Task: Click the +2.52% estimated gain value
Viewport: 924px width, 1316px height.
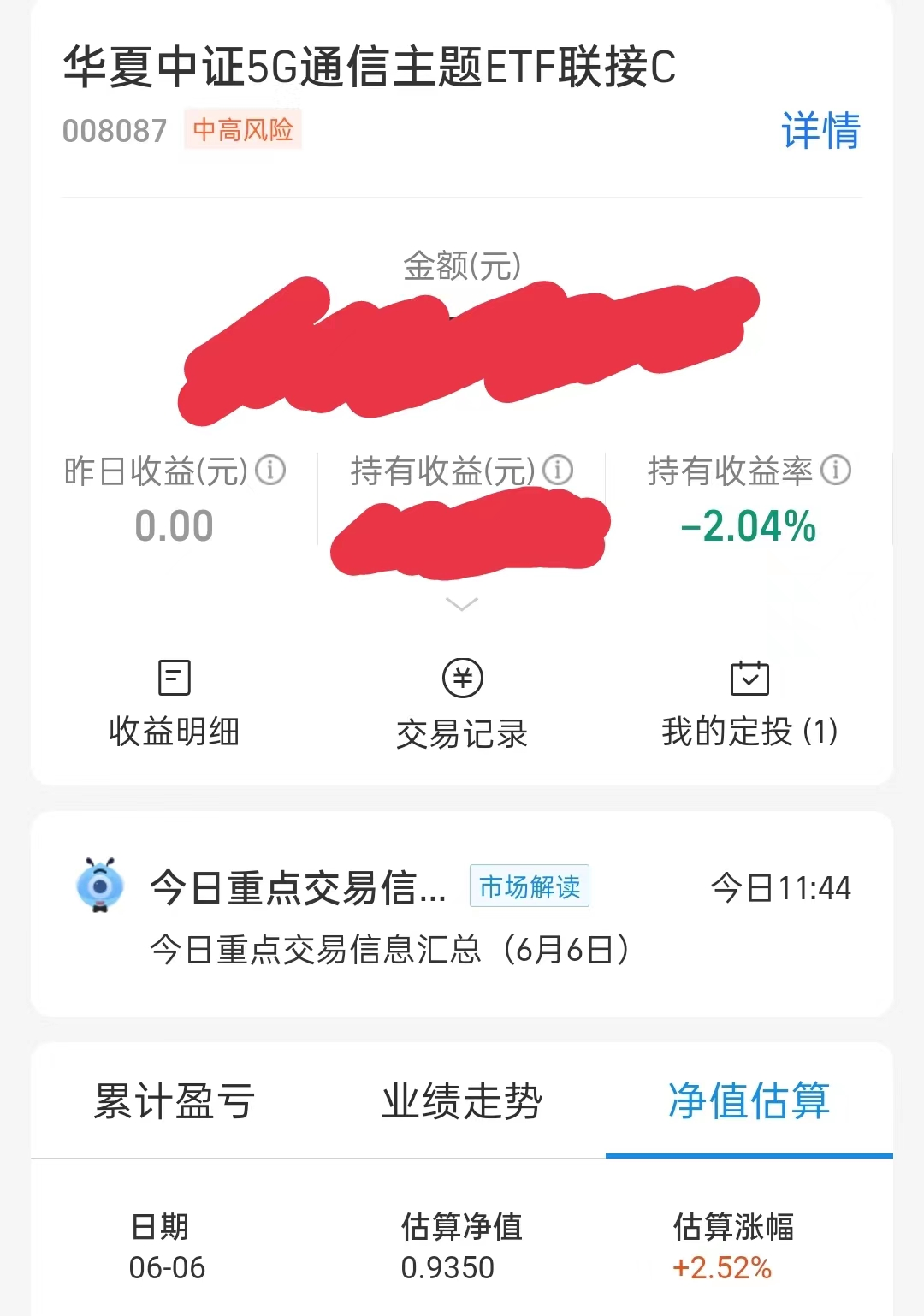Action: (721, 1270)
